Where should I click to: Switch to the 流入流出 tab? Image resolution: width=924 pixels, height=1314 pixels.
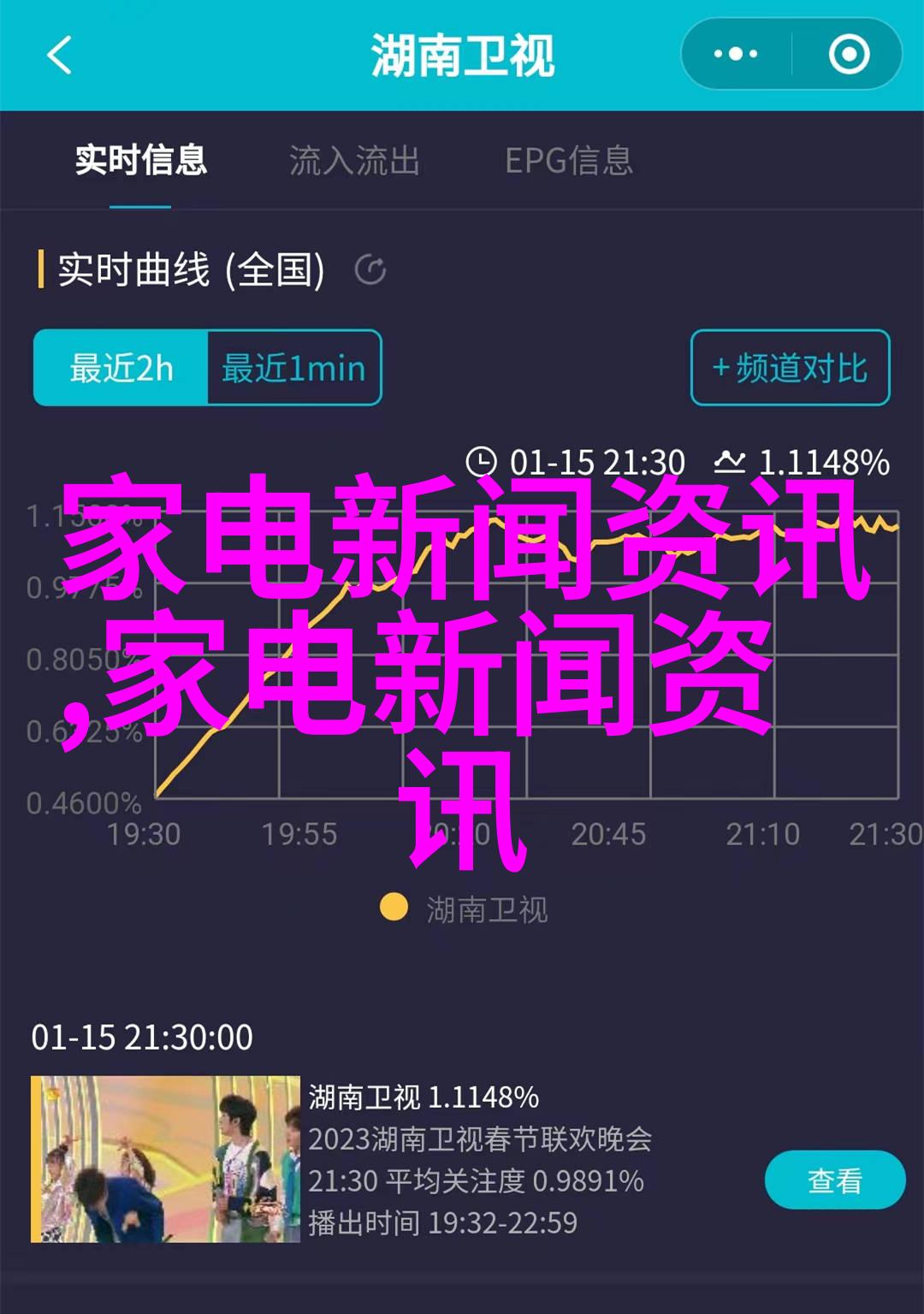[354, 161]
